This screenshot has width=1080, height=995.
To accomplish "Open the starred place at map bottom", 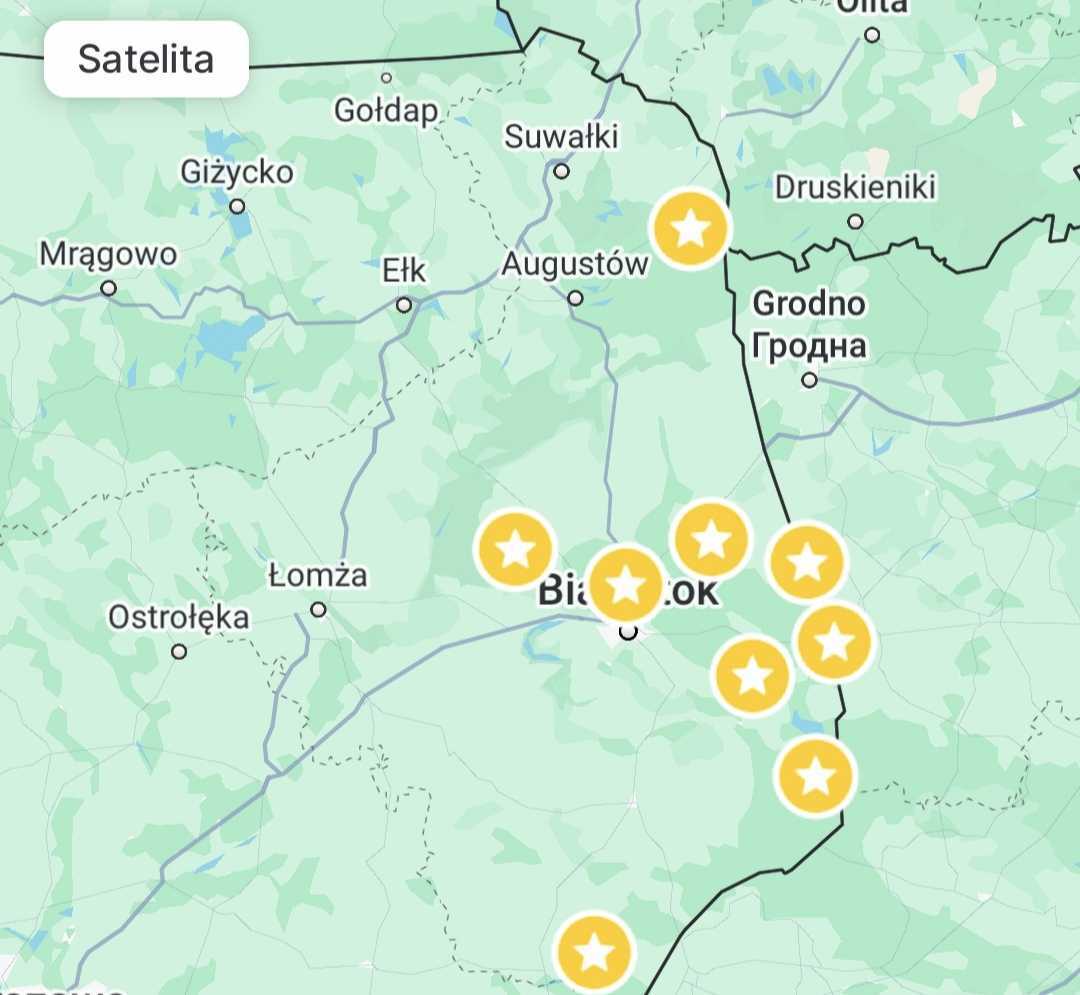I will point(594,951).
